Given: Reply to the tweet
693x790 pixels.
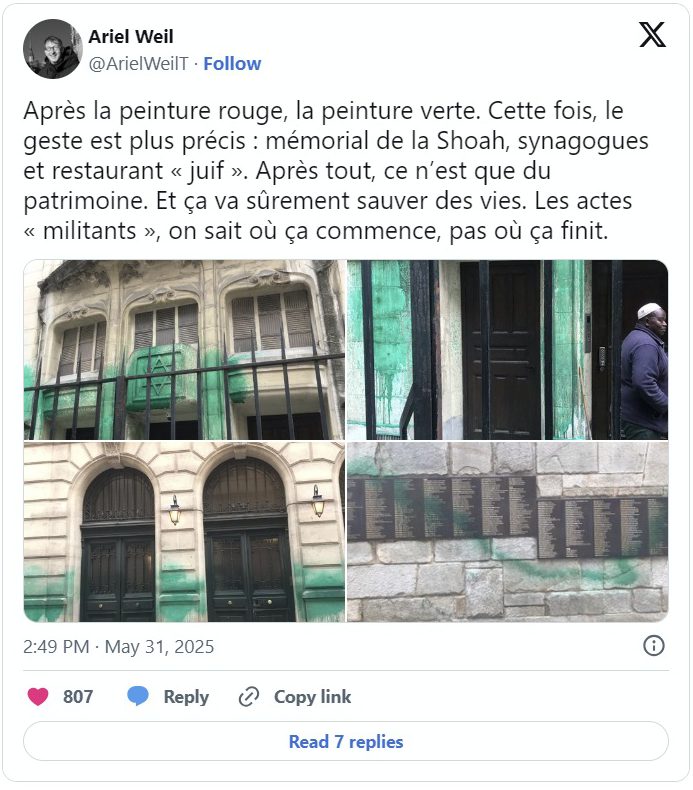Looking at the screenshot, I should pyautogui.click(x=168, y=697).
